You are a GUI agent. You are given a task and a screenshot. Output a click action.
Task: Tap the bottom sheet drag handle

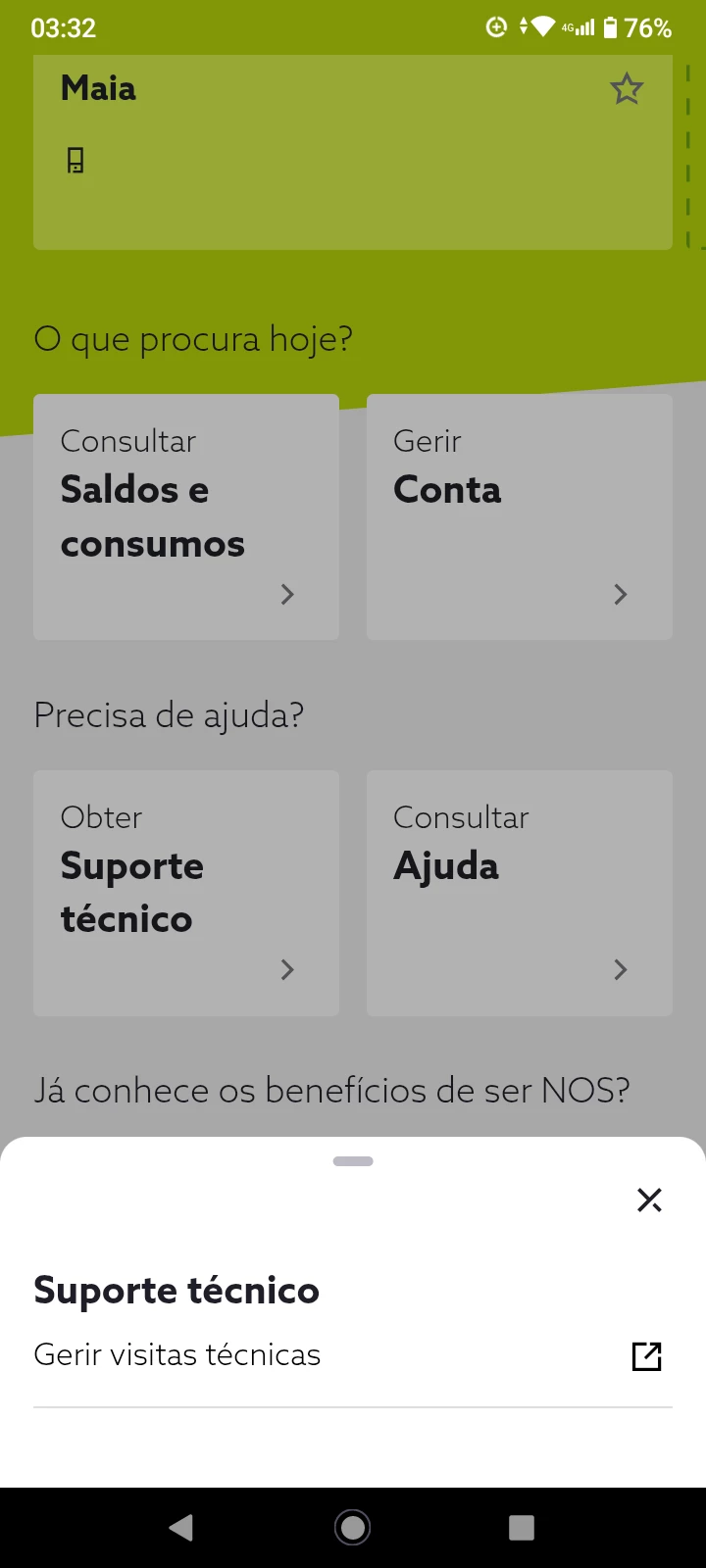tap(353, 1161)
